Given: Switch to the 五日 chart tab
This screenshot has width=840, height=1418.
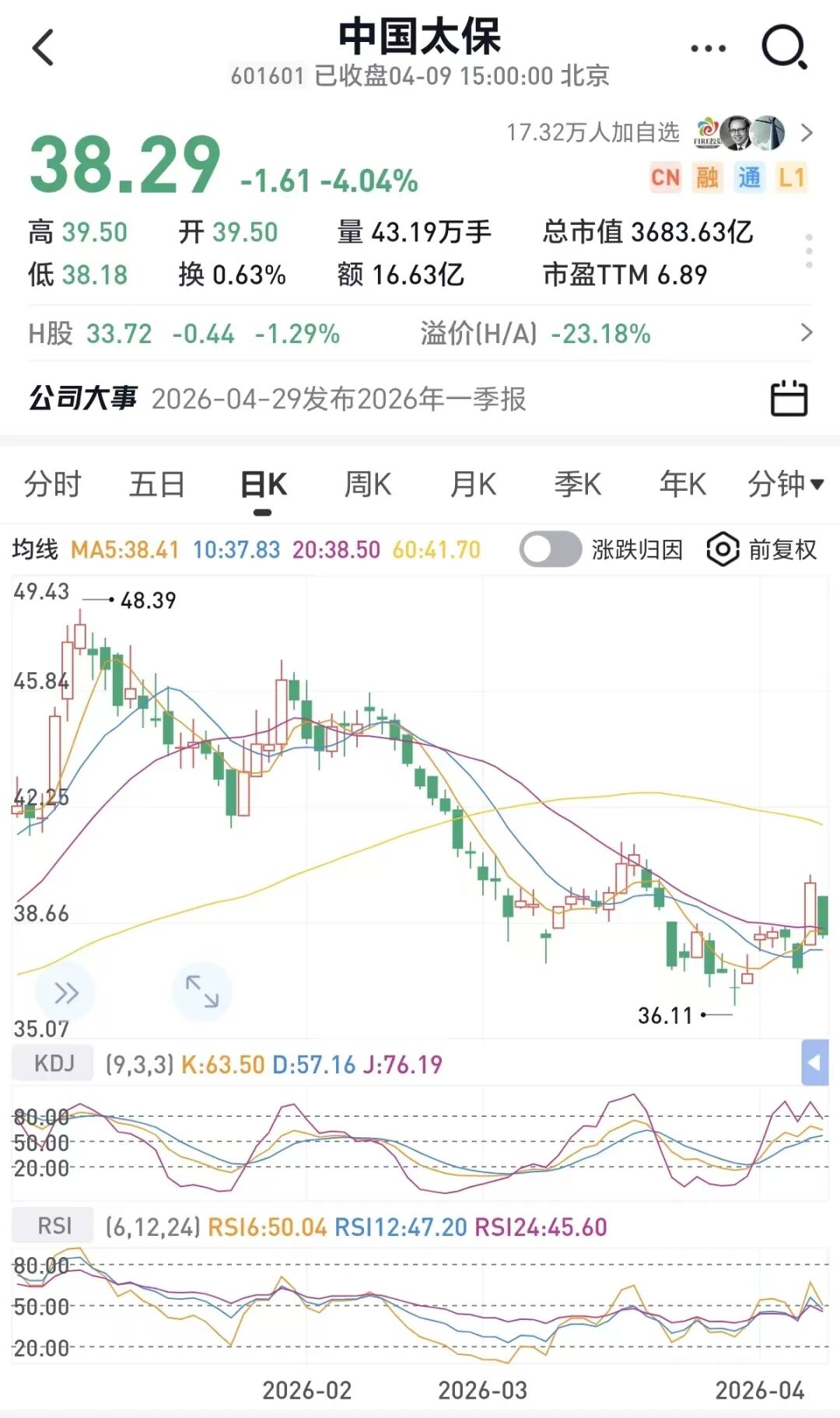Looking at the screenshot, I should pos(156,485).
